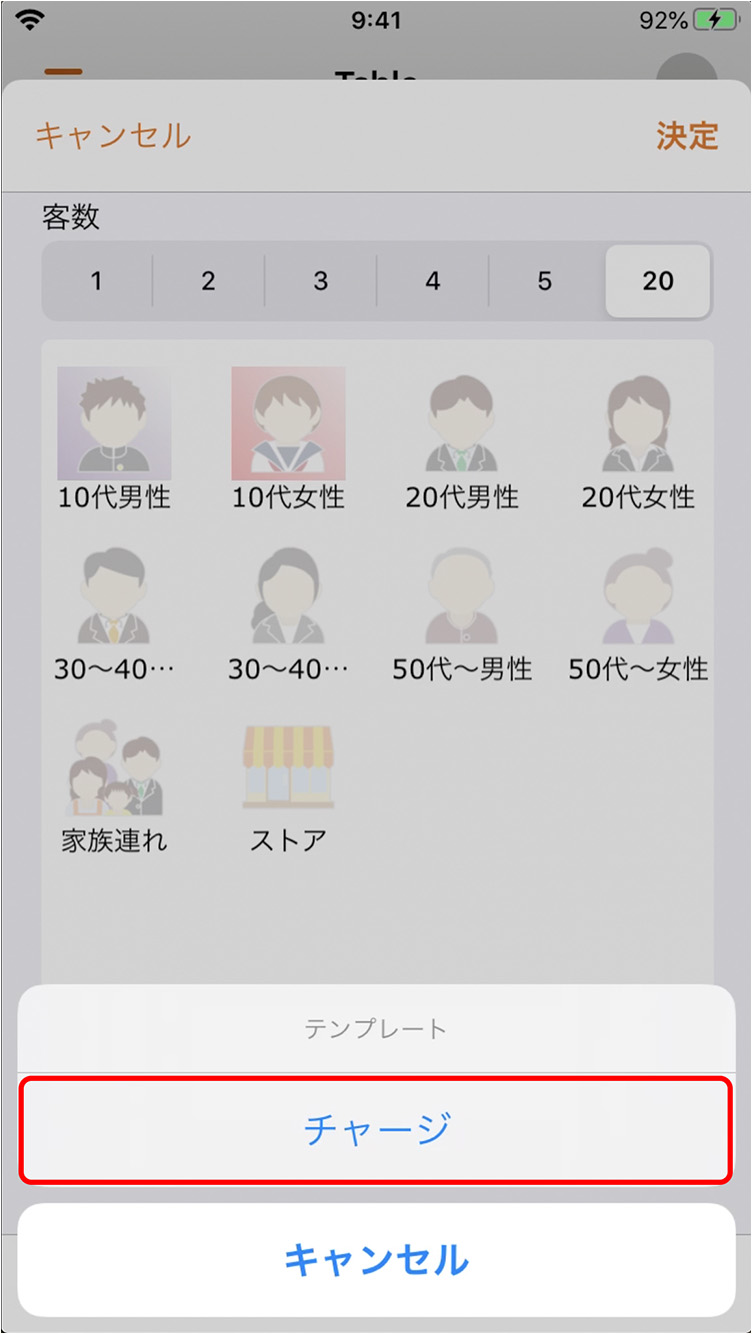
Task: Dismiss the テンプレート sheet with bottom キャンセル
Action: (x=376, y=1260)
